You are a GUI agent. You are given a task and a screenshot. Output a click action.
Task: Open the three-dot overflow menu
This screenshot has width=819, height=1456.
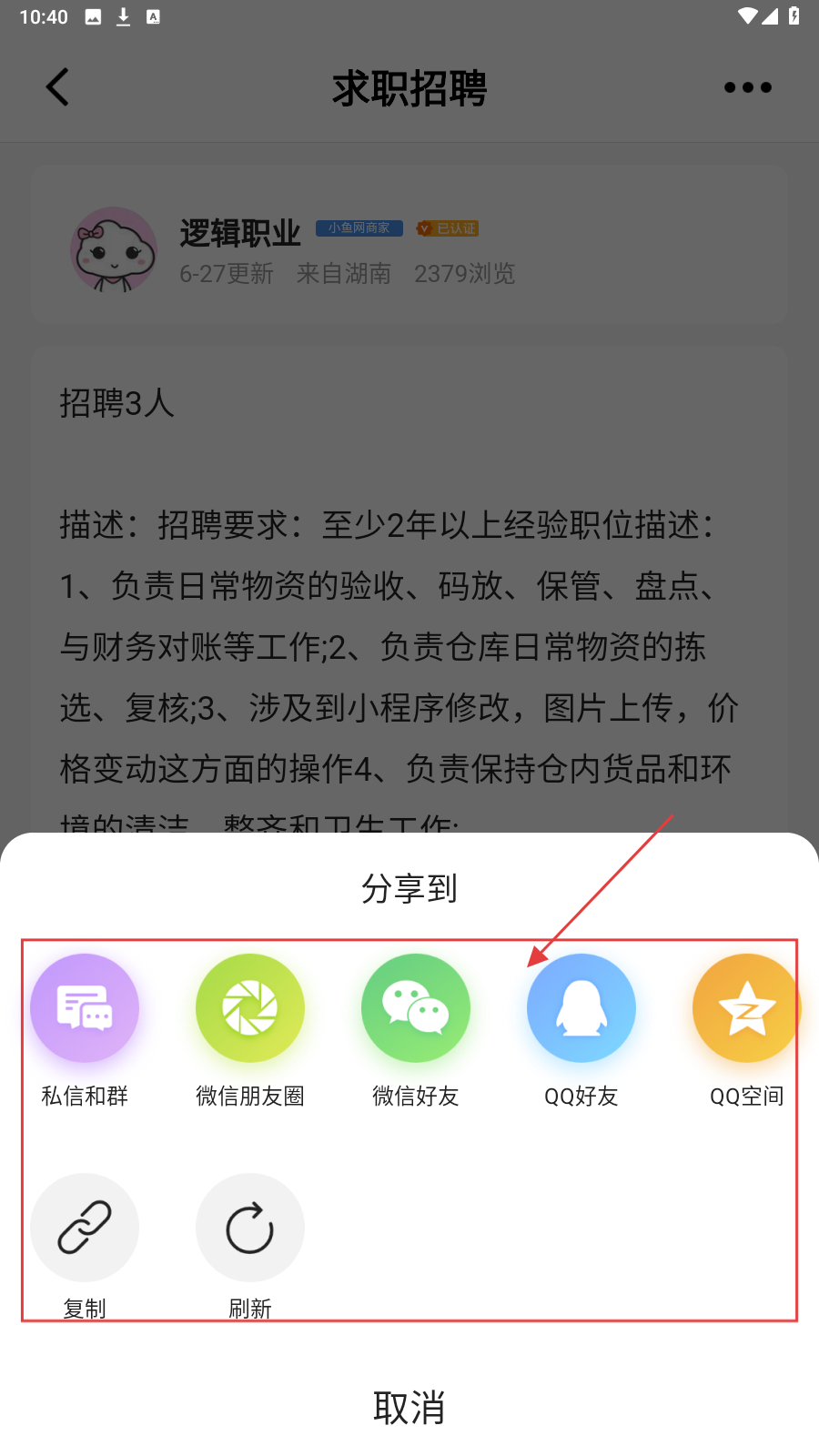pos(748,87)
